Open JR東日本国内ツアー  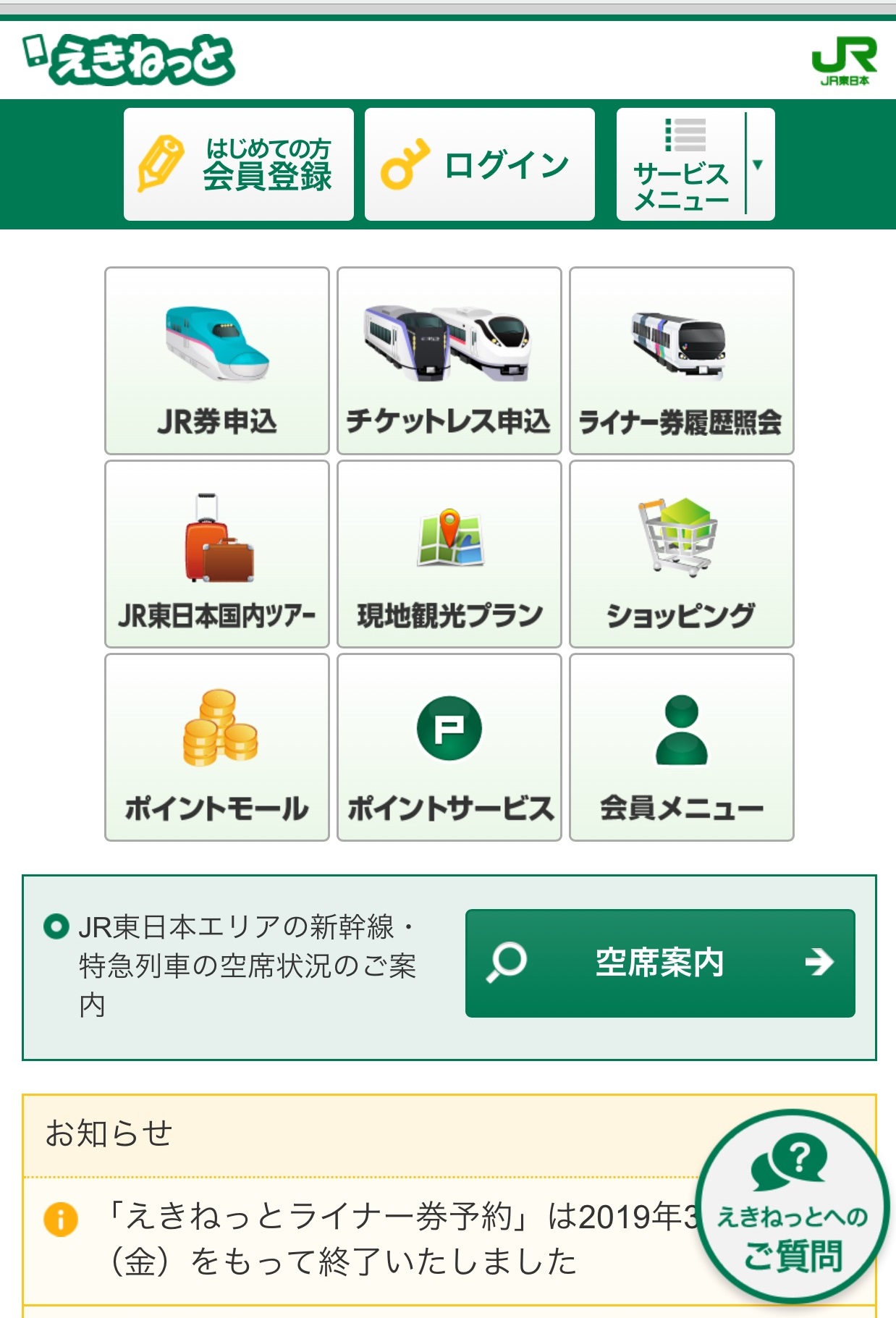(217, 554)
